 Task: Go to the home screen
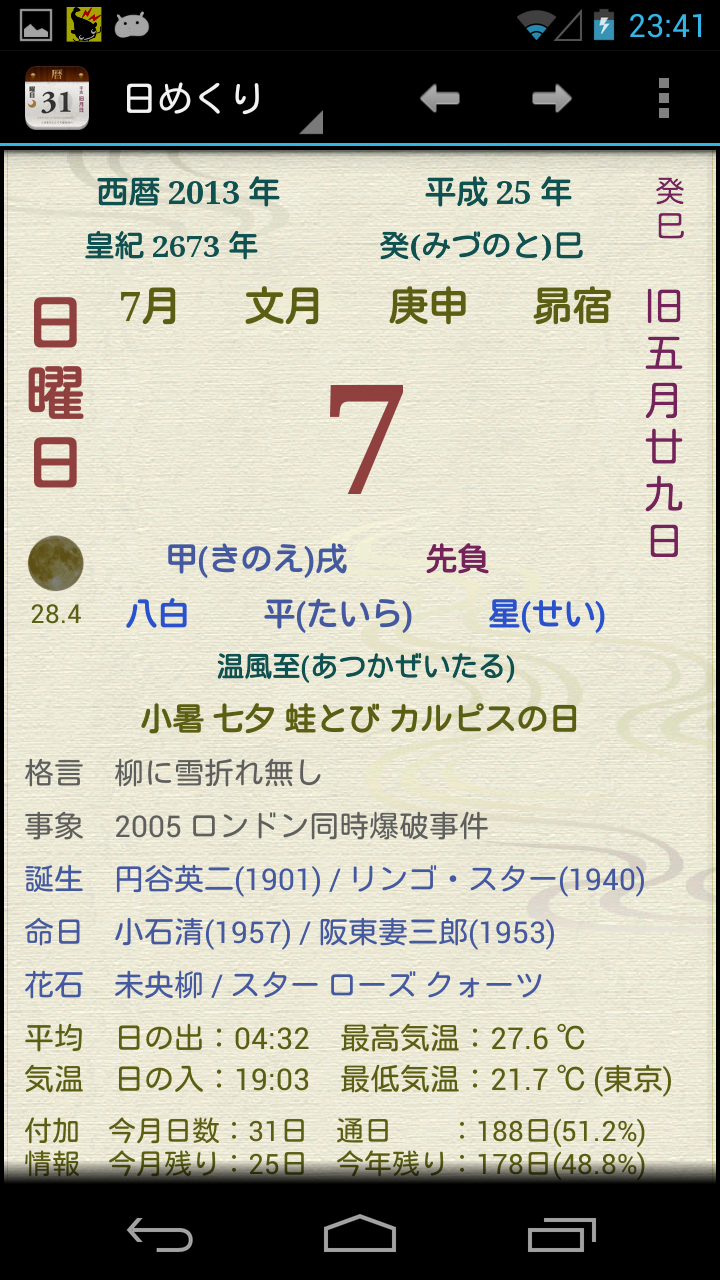point(360,1235)
